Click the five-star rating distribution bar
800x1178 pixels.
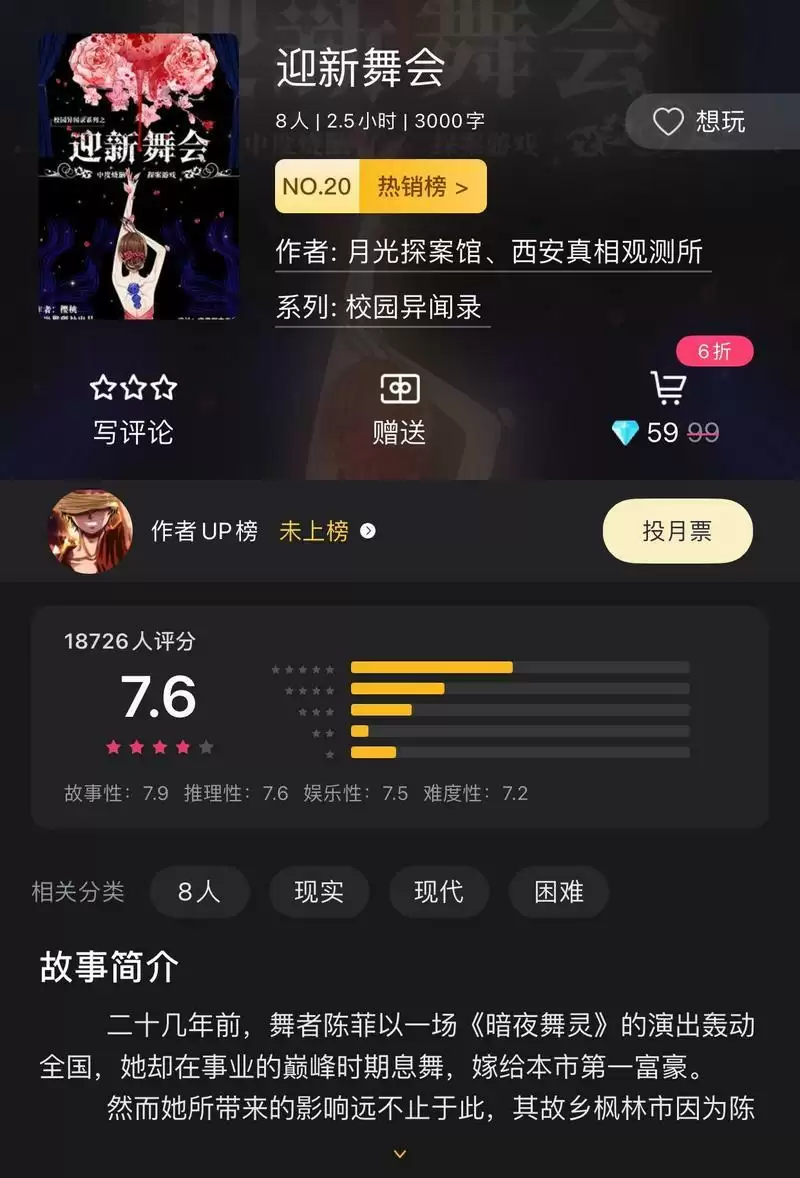pos(430,665)
